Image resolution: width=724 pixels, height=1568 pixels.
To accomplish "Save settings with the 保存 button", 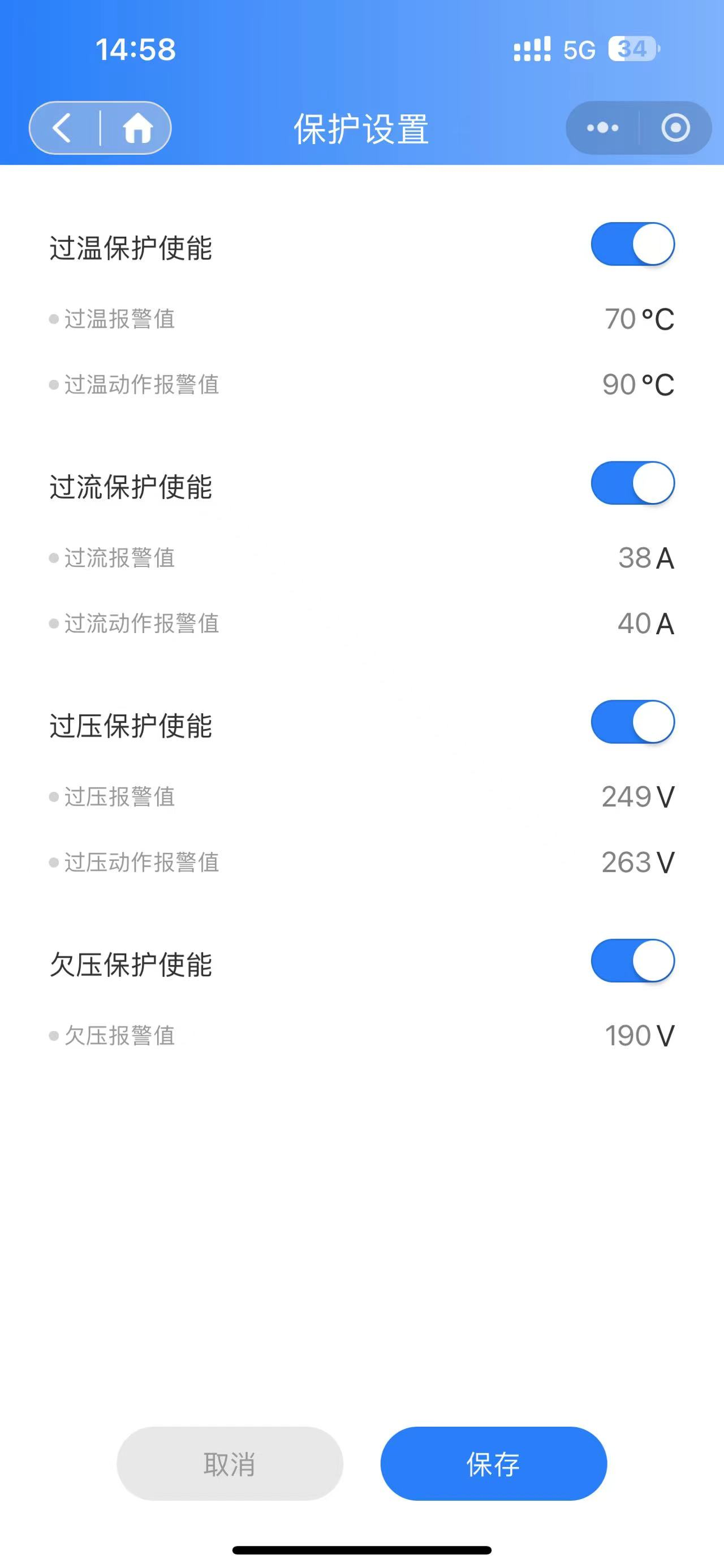I will pyautogui.click(x=493, y=1463).
